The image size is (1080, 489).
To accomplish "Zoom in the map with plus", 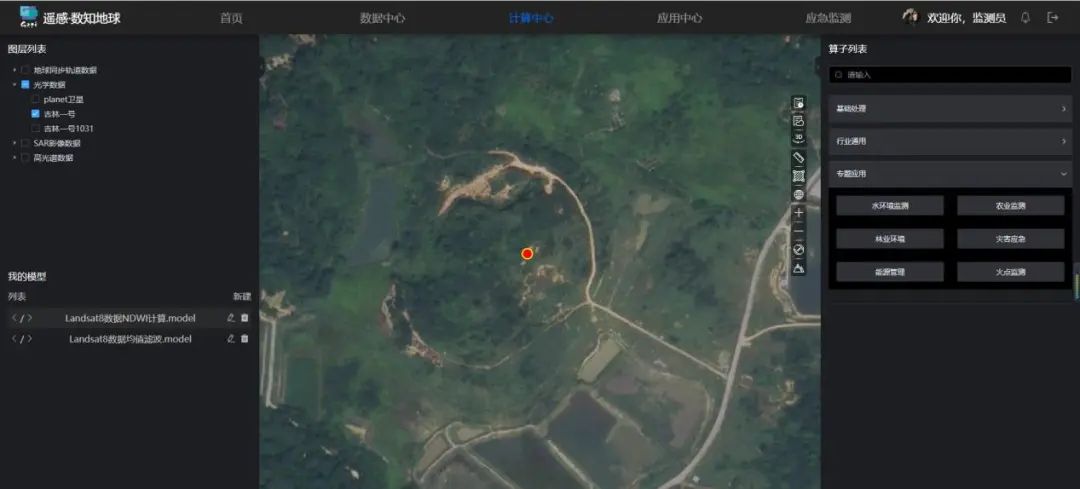I will (798, 213).
